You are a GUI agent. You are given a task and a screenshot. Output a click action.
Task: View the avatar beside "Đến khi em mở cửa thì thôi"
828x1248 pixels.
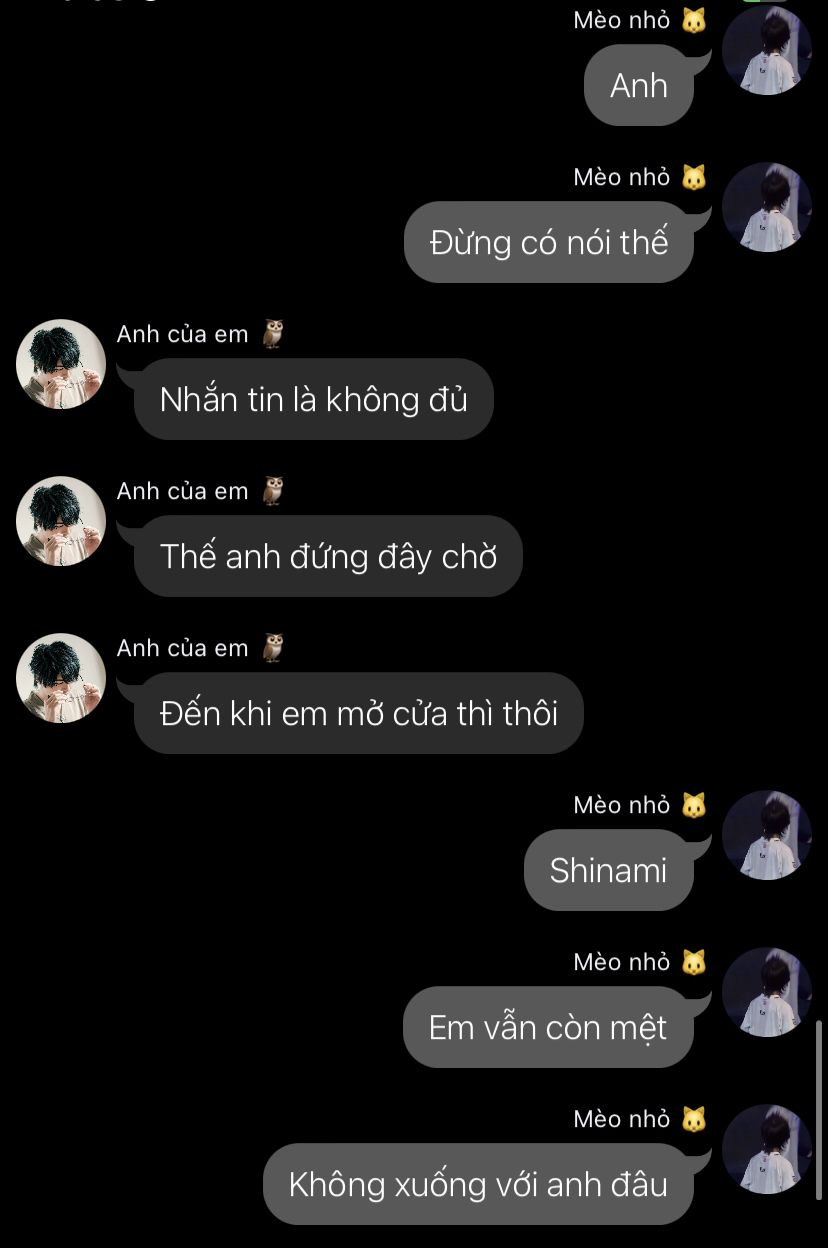pyautogui.click(x=61, y=678)
